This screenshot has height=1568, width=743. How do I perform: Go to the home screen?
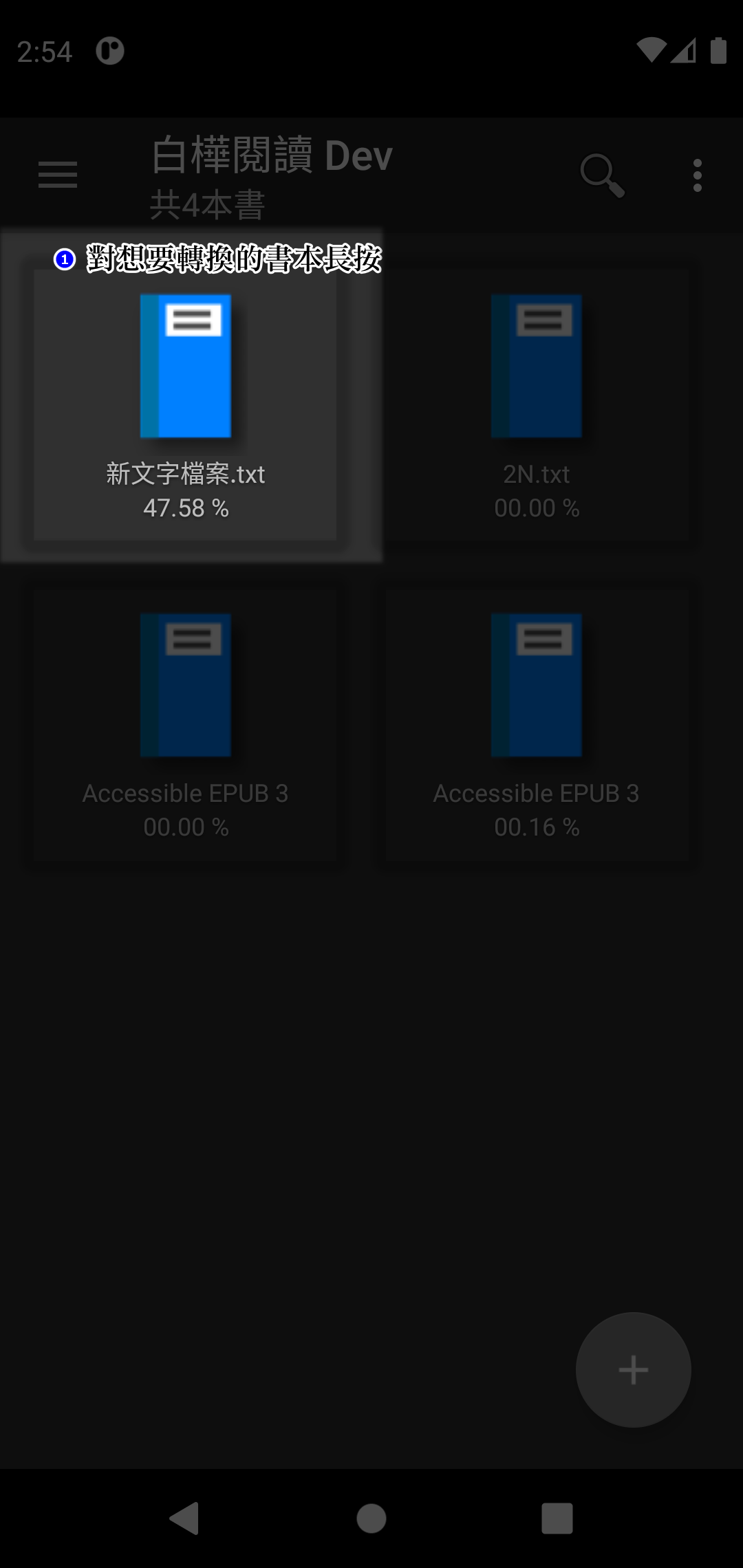pyautogui.click(x=371, y=1518)
